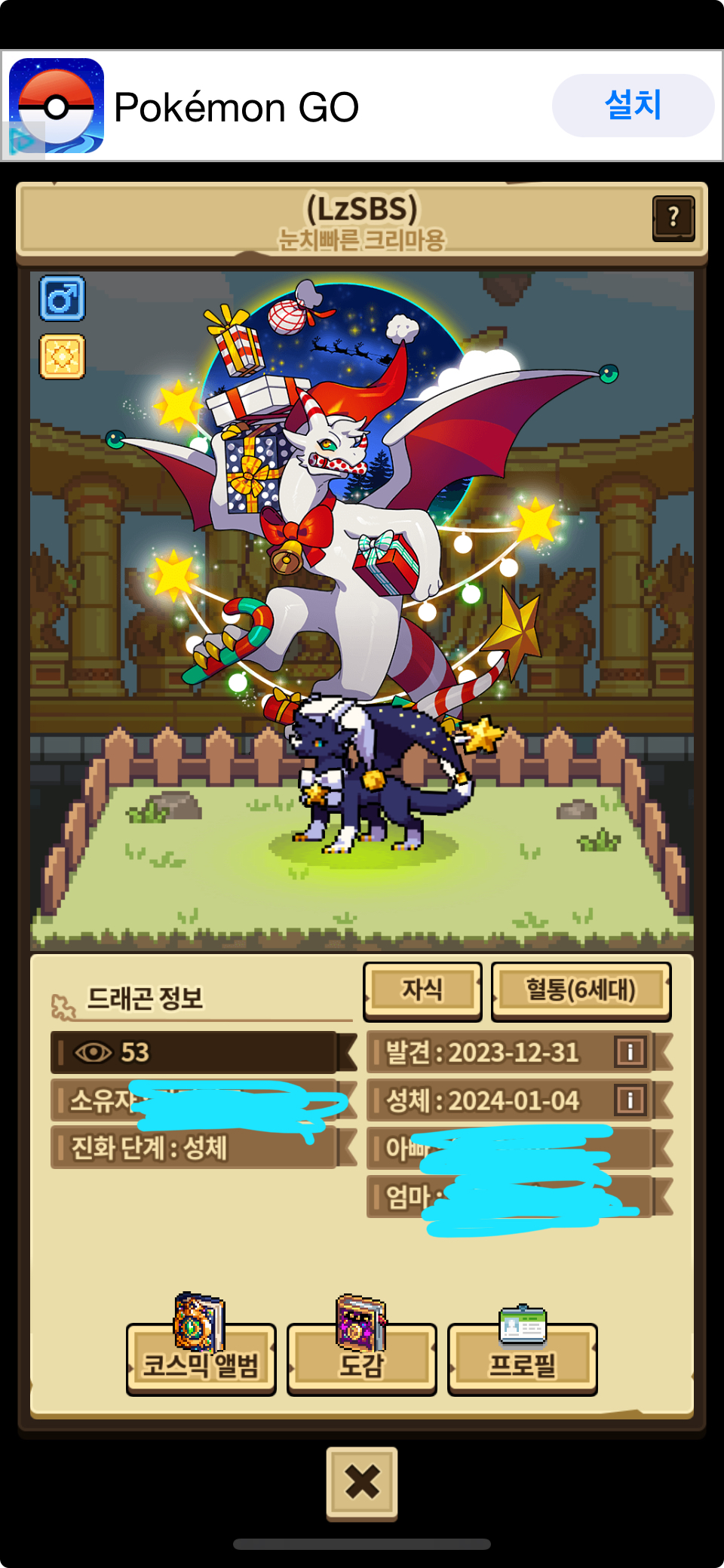Open the 자식 offspring list
724x1568 pixels.
pyautogui.click(x=422, y=990)
